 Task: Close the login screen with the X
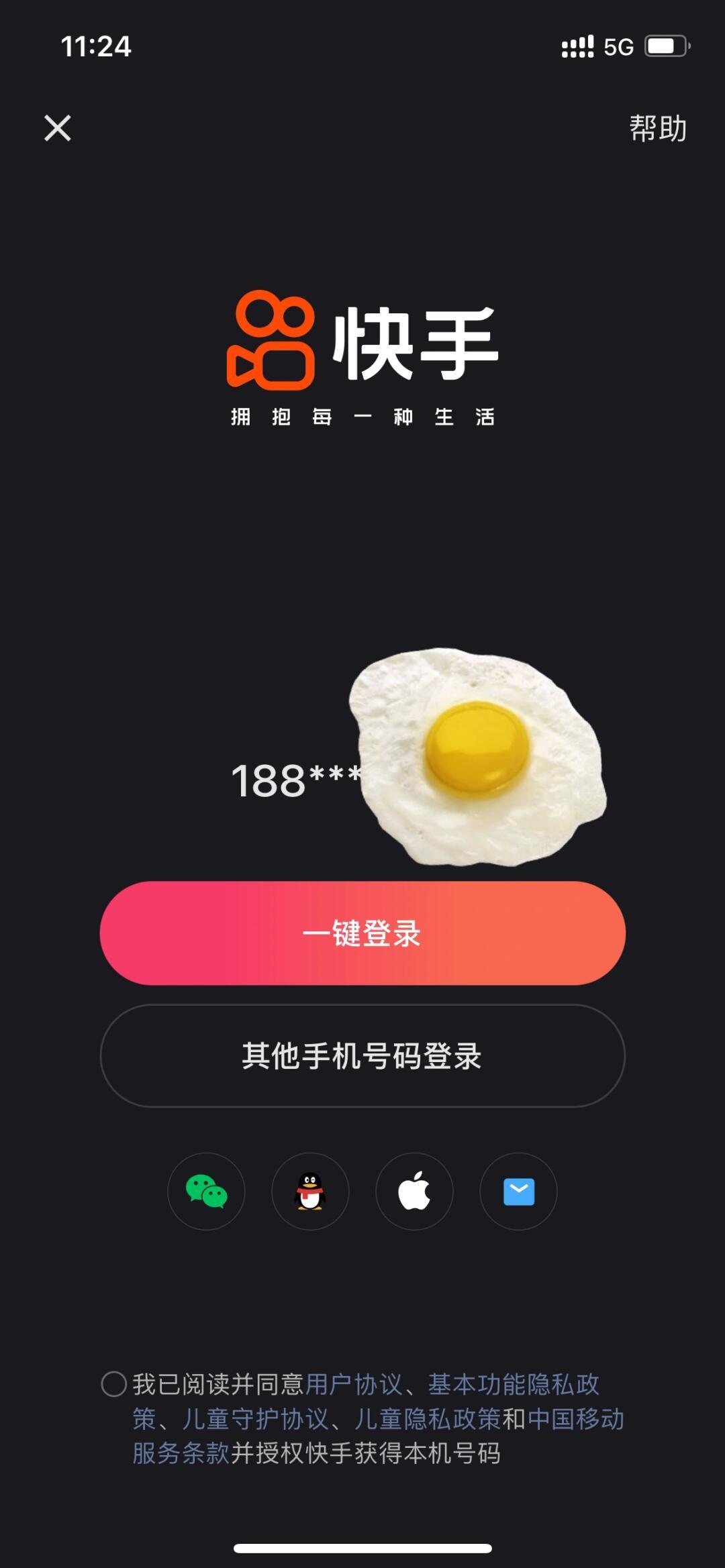58,129
